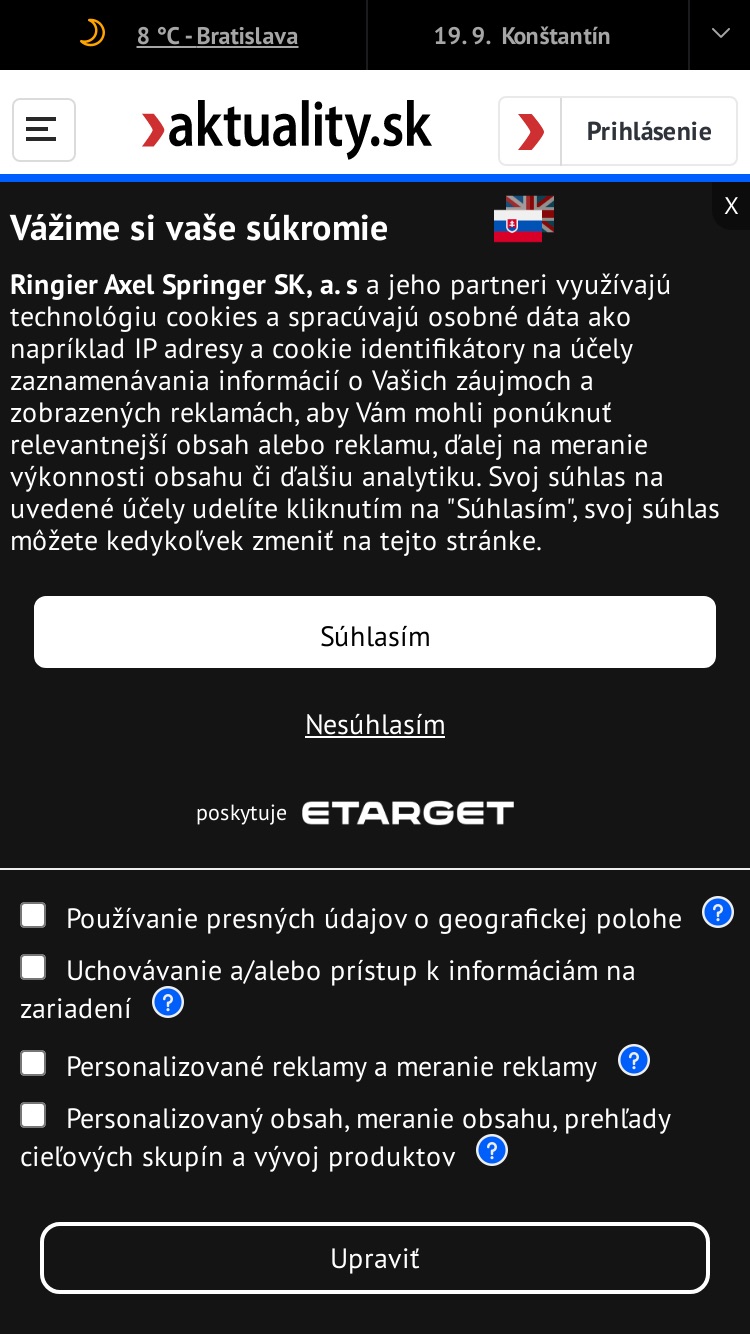Open help for geographic location option
750x1334 pixels.
tap(718, 912)
